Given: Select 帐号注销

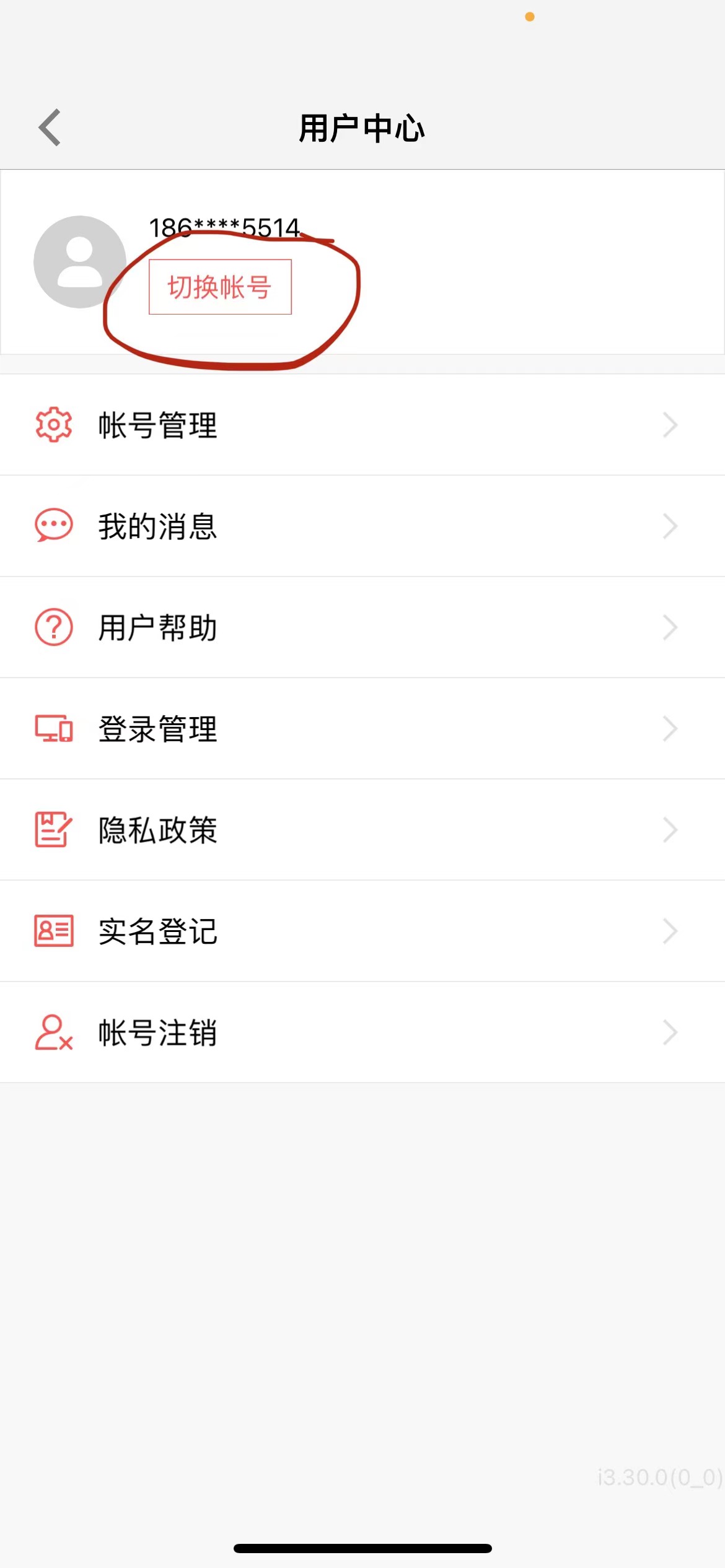Looking at the screenshot, I should pos(362,1032).
